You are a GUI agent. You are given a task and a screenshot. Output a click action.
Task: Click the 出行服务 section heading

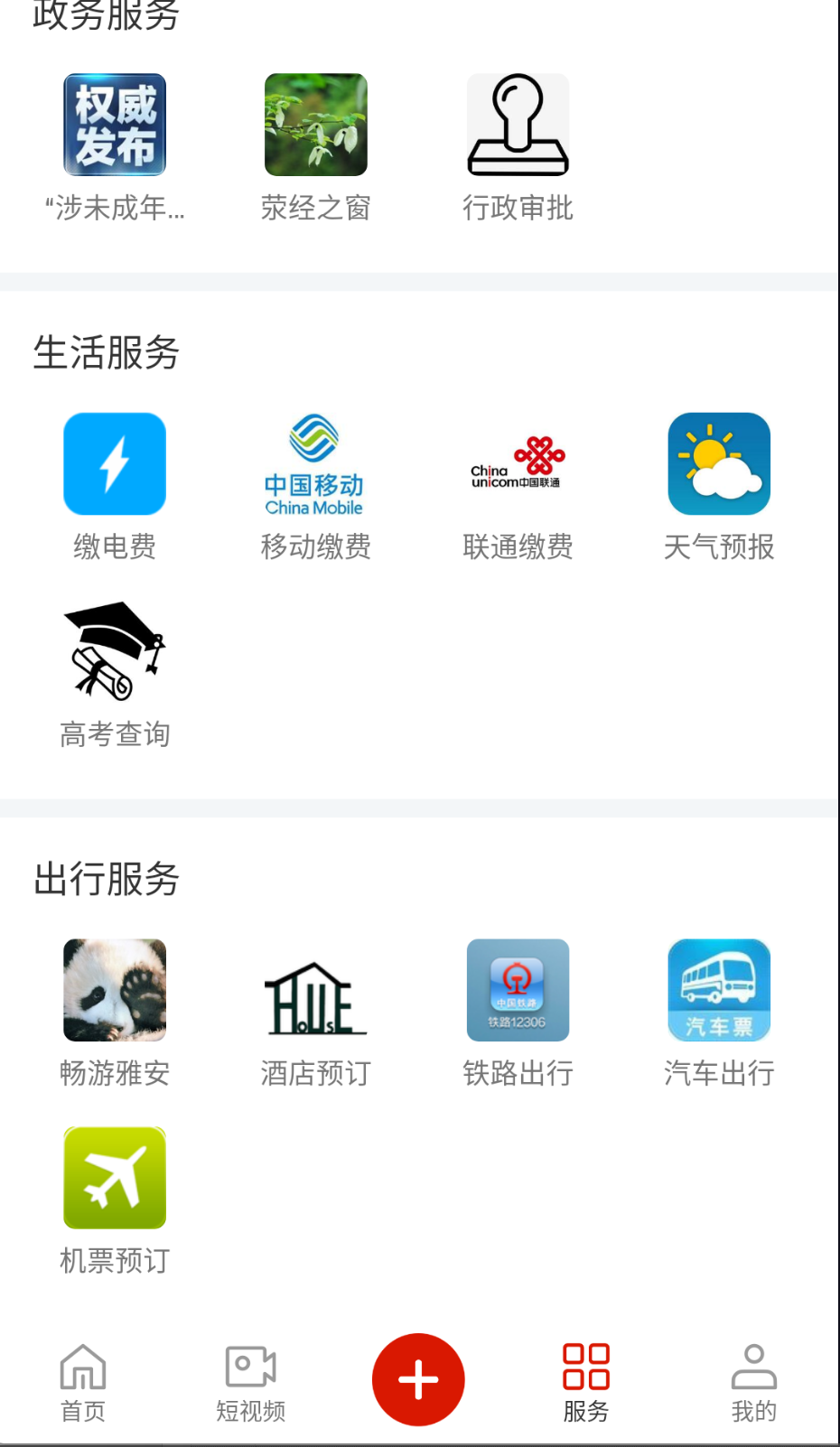point(107,879)
